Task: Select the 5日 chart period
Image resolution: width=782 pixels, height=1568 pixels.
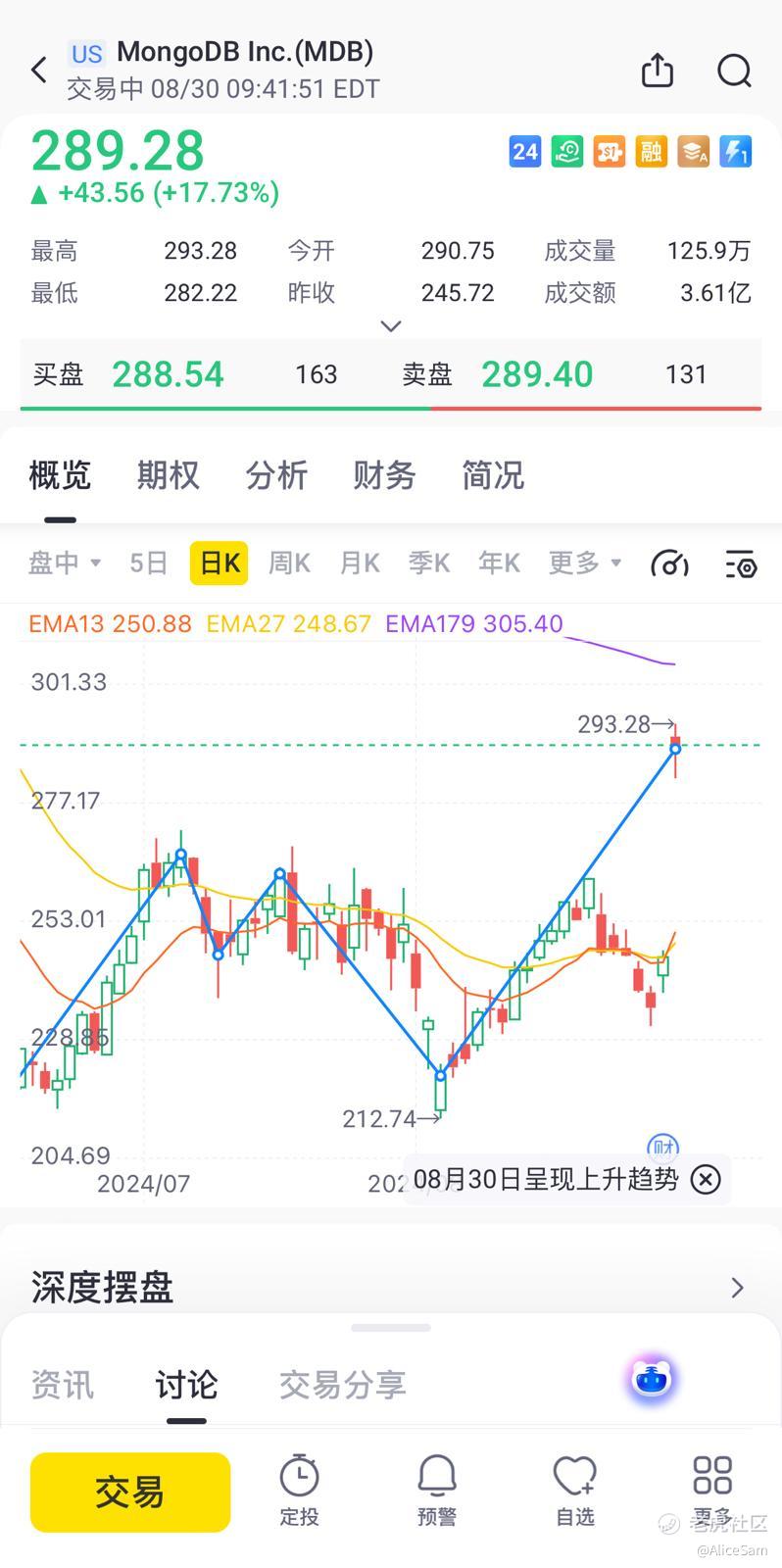Action: pos(149,563)
